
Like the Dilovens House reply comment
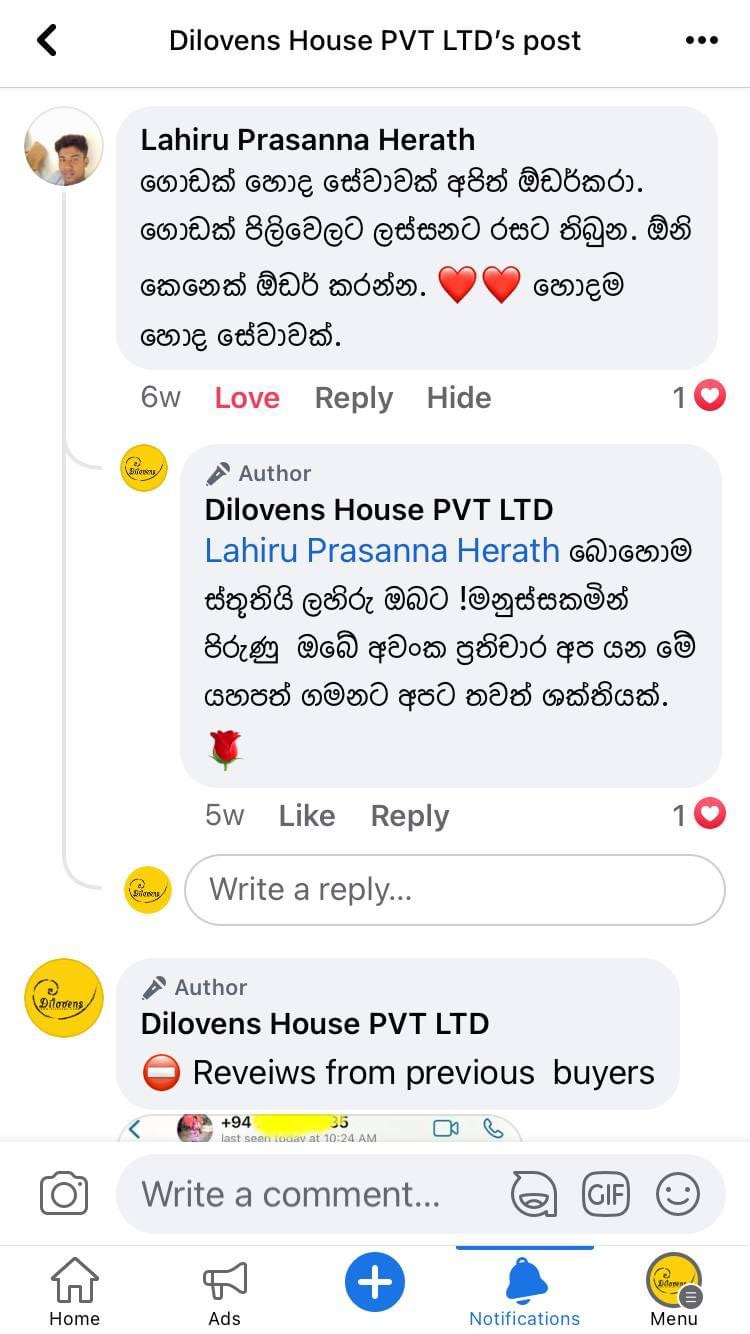click(306, 816)
